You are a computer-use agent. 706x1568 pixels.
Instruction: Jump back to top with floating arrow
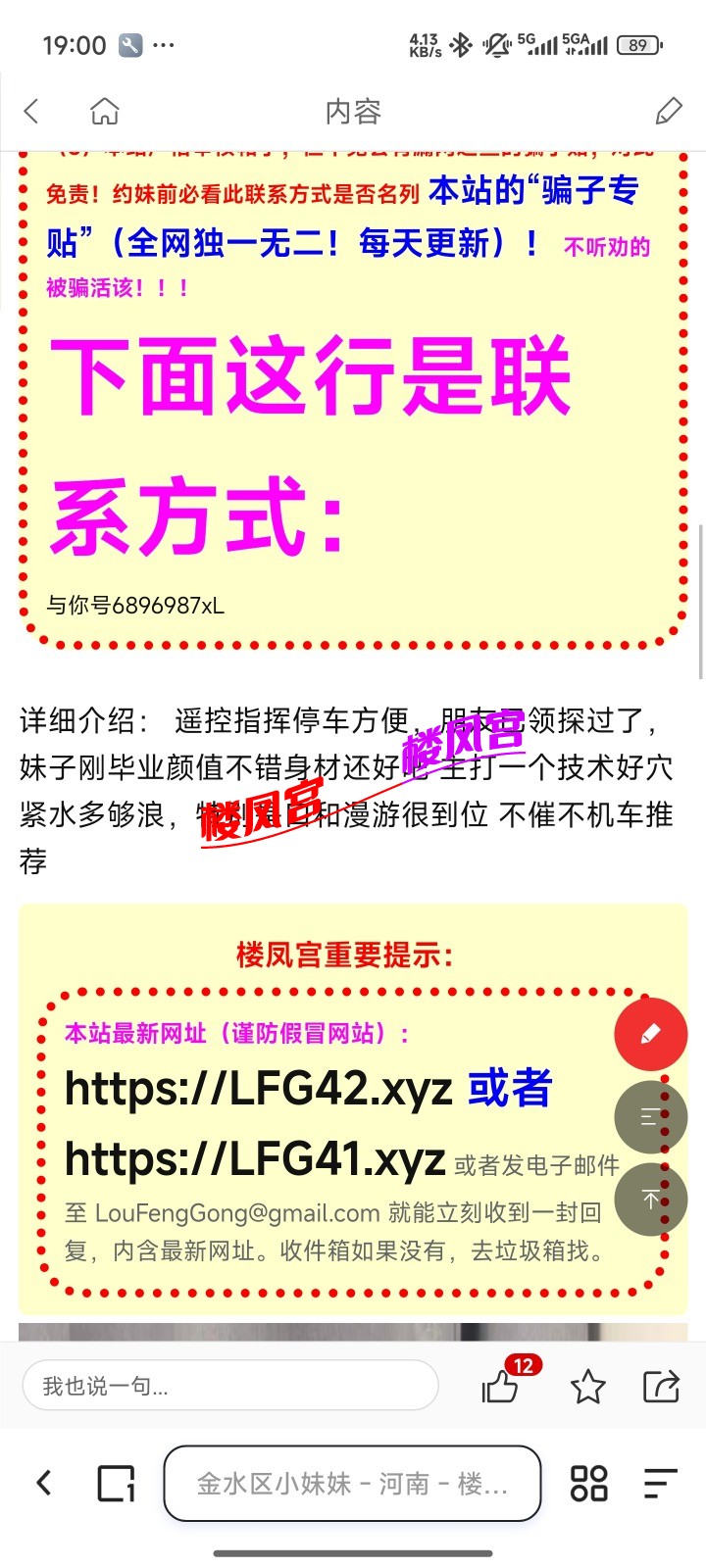[650, 1200]
